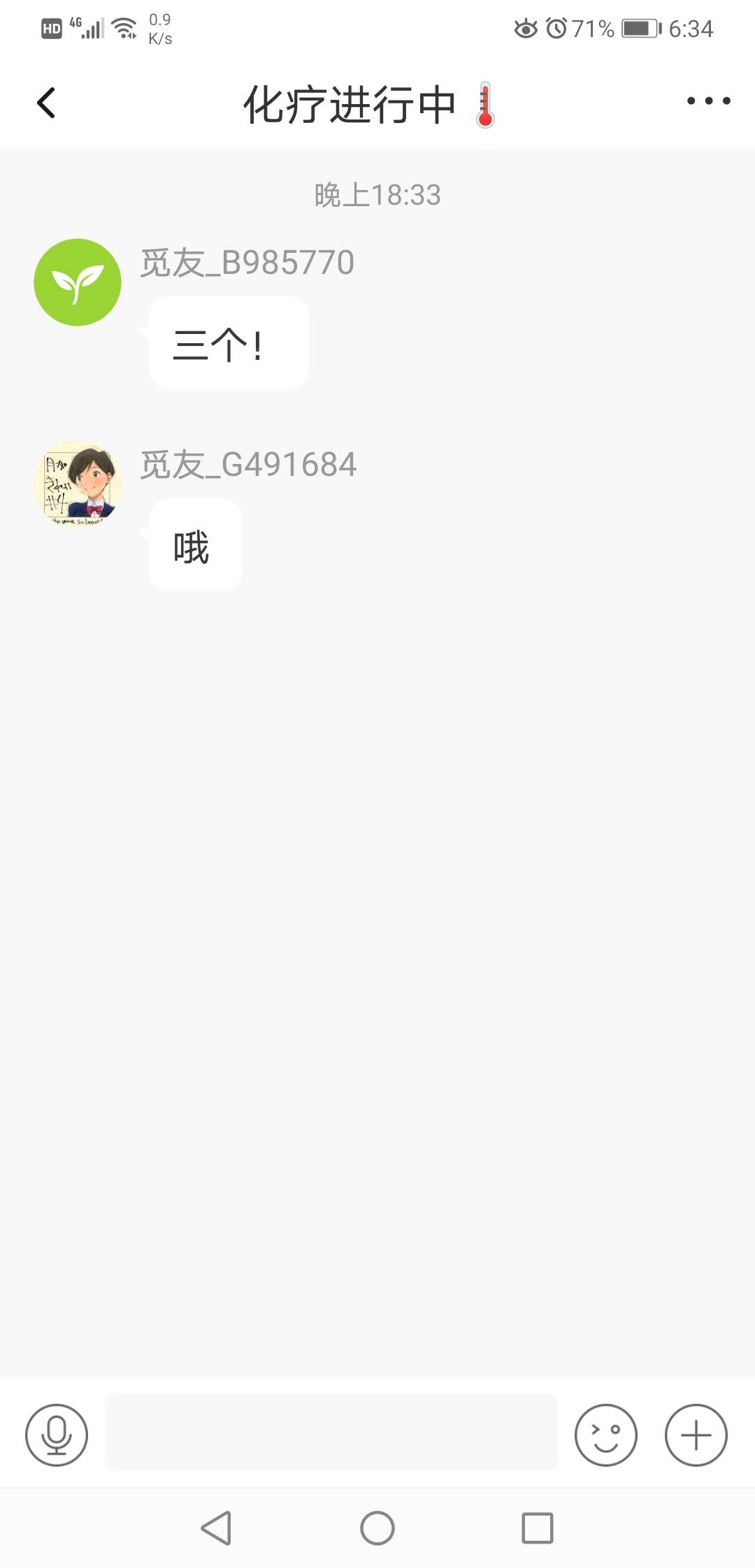Viewport: 755px width, 1568px height.
Task: Tap the plus icon to add attachments
Action: coord(695,1435)
